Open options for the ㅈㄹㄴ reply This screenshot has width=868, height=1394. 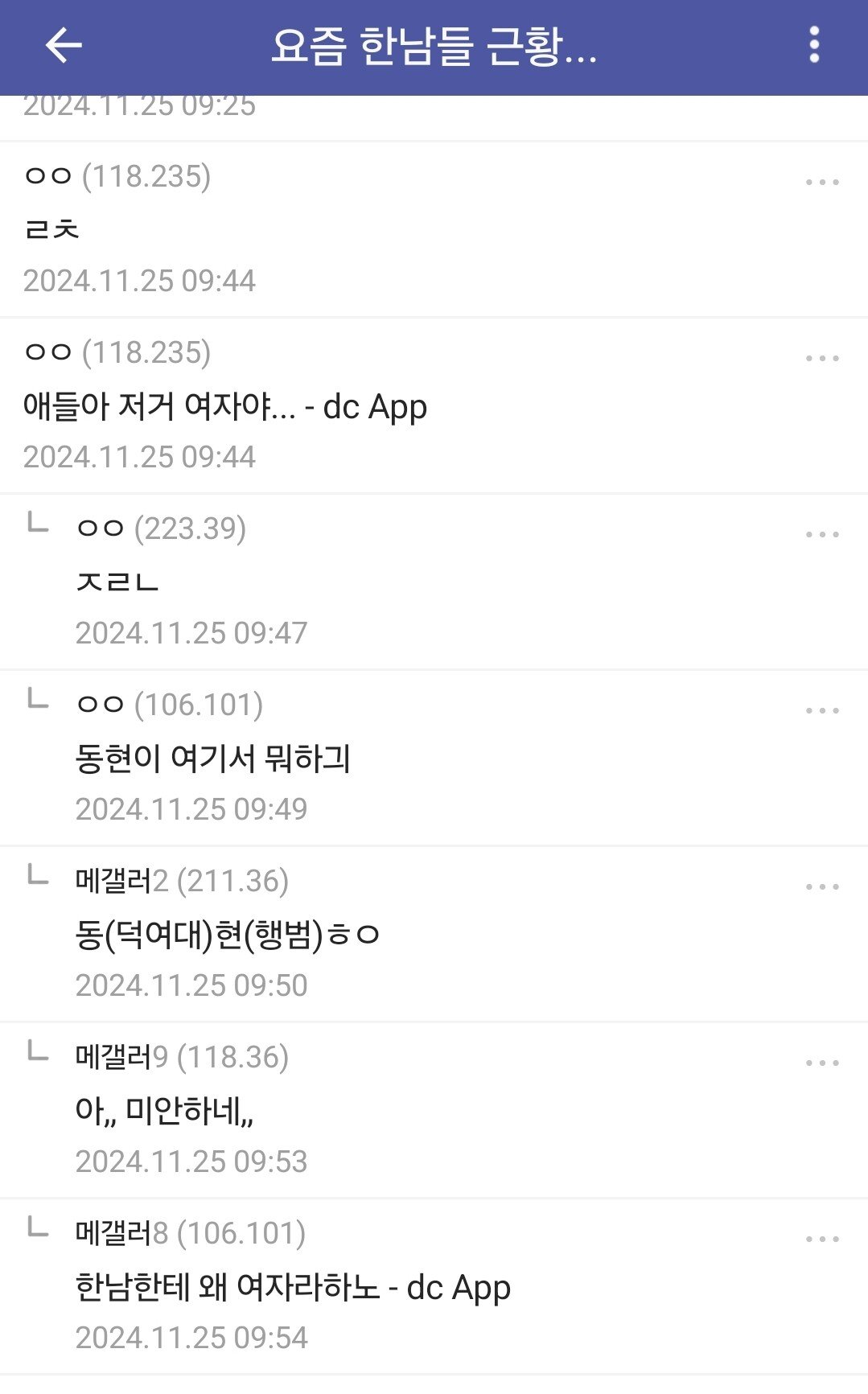point(822,535)
